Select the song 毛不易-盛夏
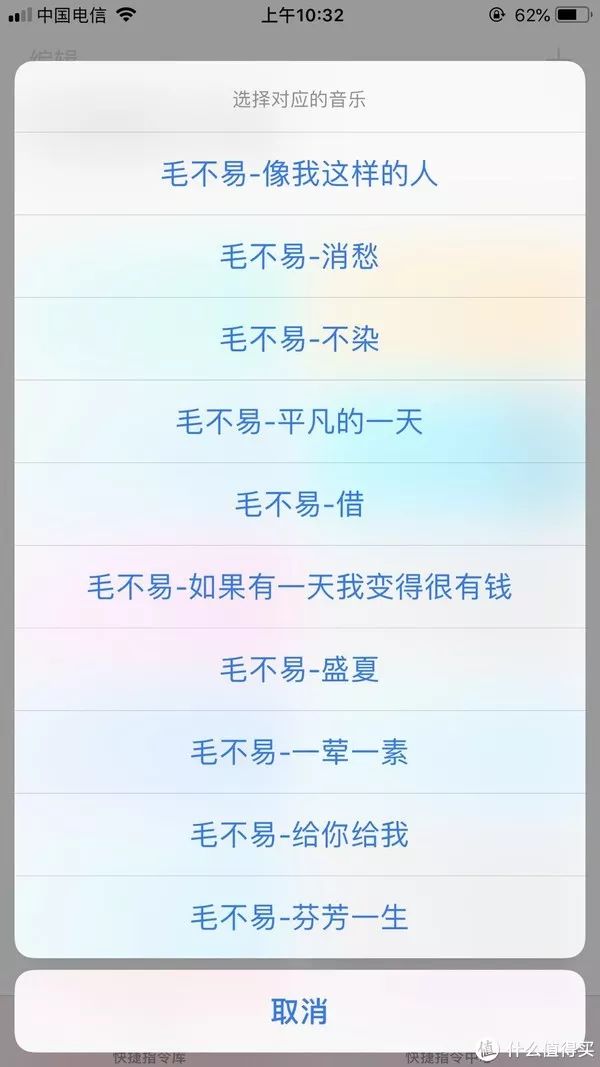This screenshot has width=600, height=1067. pyautogui.click(x=300, y=669)
